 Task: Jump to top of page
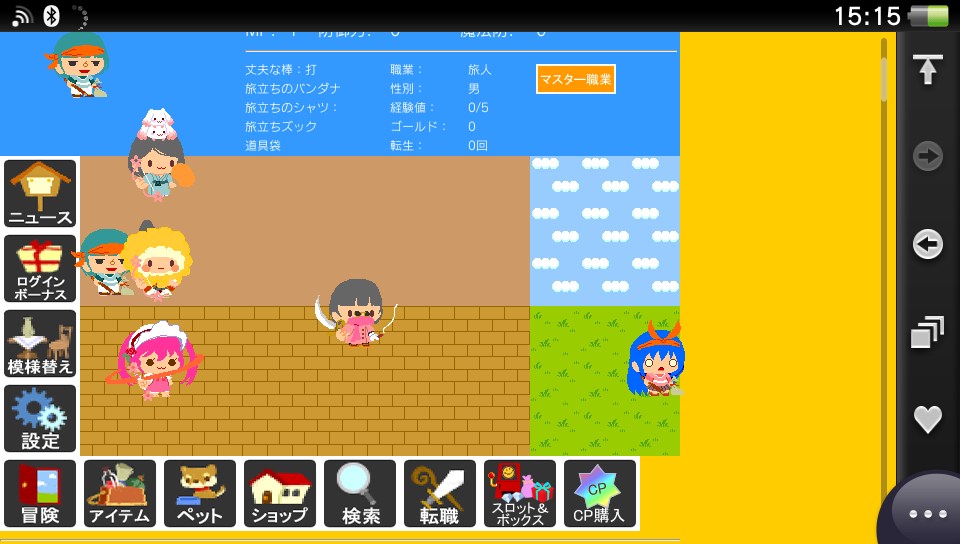click(x=928, y=70)
